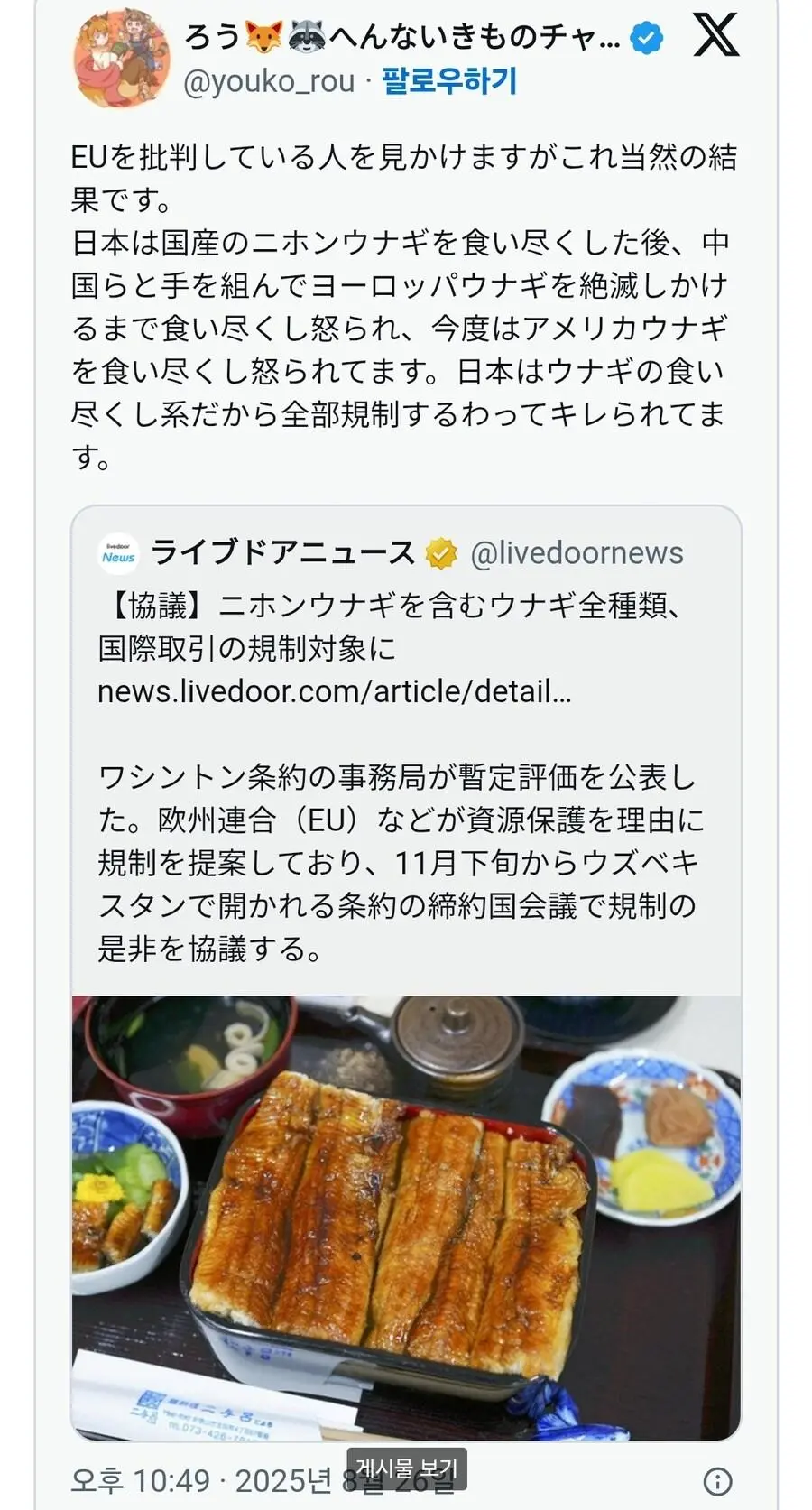
Task: Open the @youko_rou handle
Action: (x=269, y=82)
